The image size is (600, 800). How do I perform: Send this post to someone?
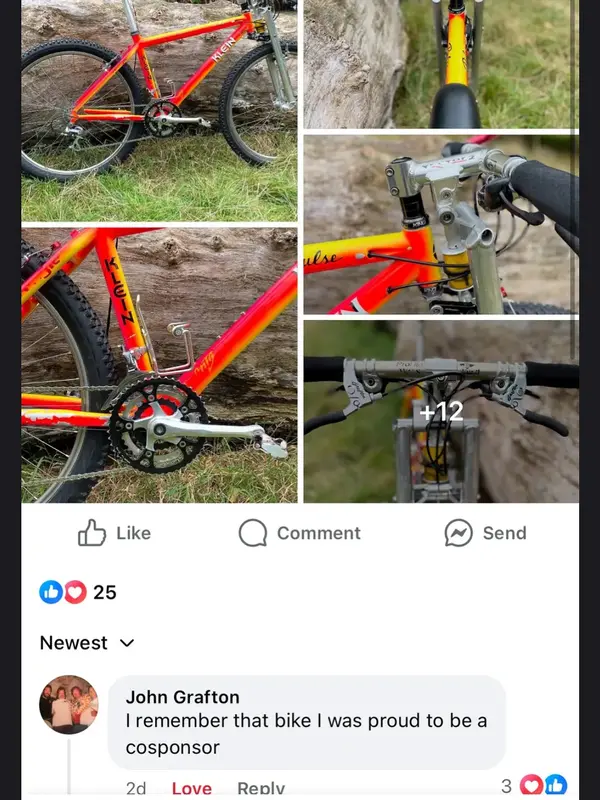click(486, 533)
